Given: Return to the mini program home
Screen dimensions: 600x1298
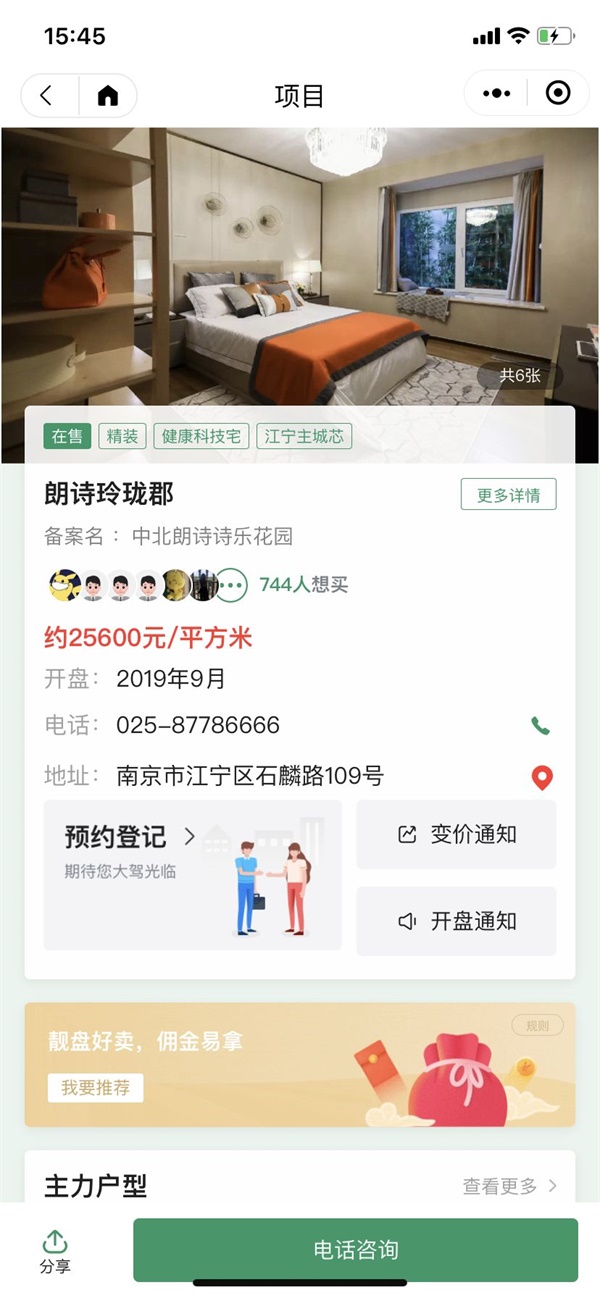Looking at the screenshot, I should point(107,95).
